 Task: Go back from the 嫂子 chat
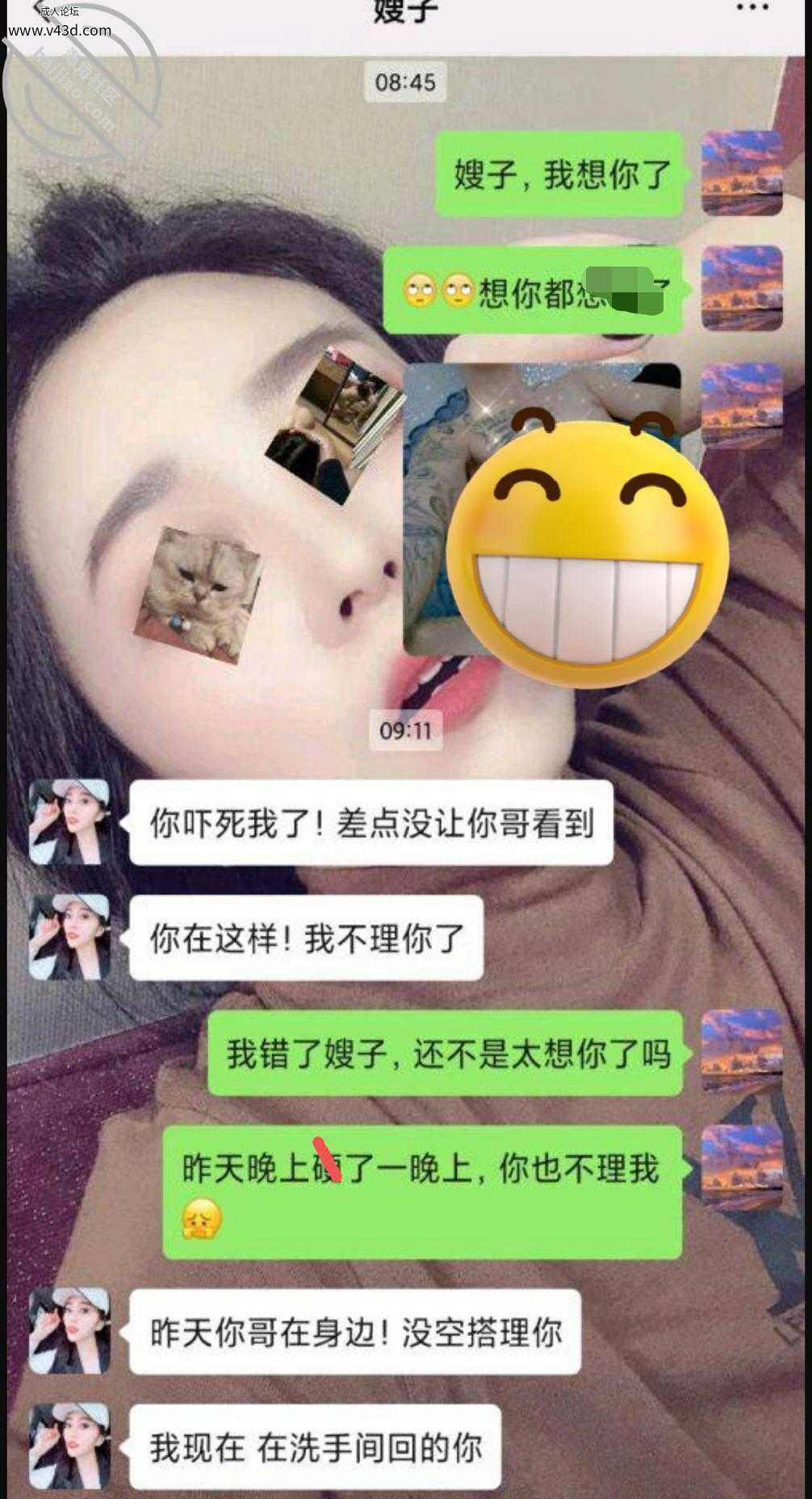(39, 8)
